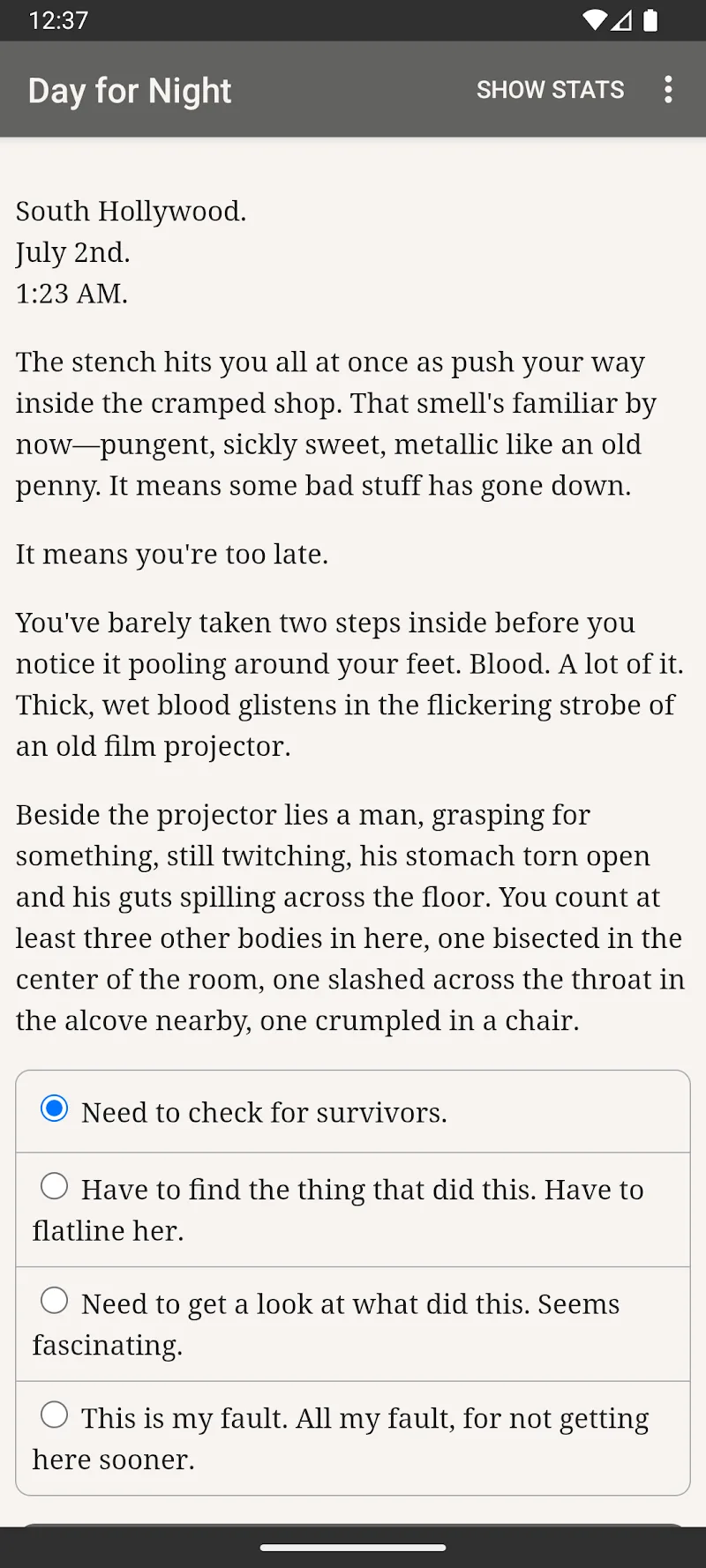This screenshot has height=1568, width=706.
Task: Select 'Need to check for survivors'
Action: (x=353, y=1111)
